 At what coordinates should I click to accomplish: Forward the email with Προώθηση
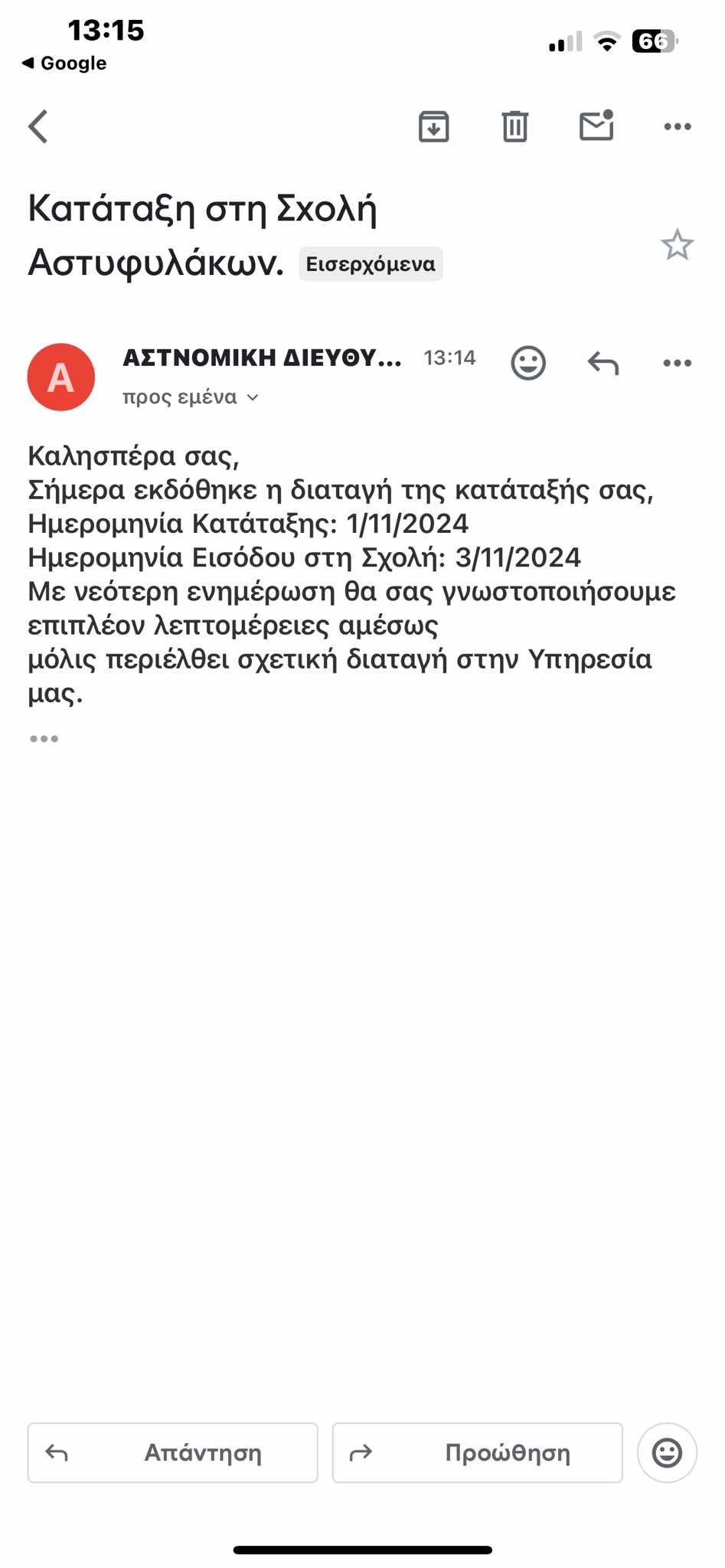click(x=477, y=1452)
